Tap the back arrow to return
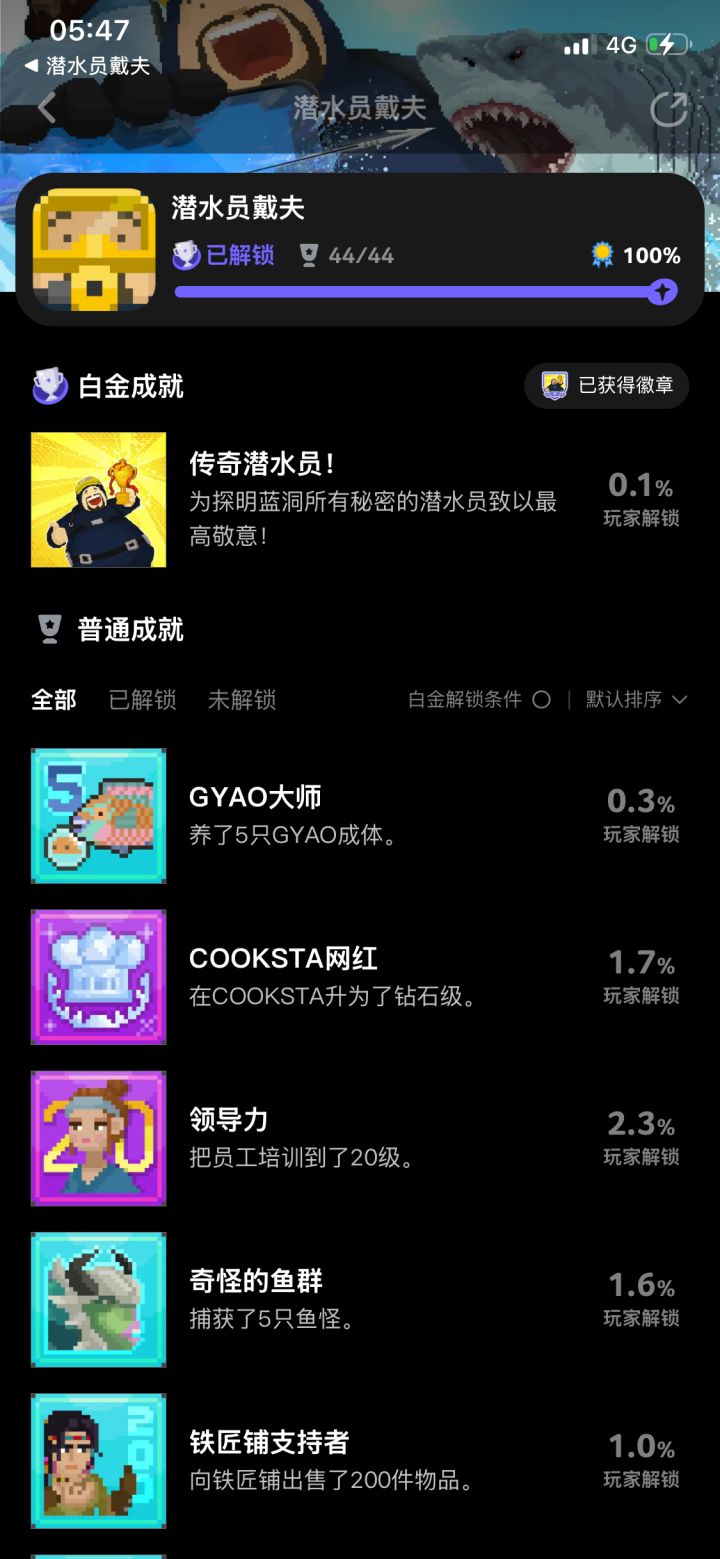720x1559 pixels. pyautogui.click(x=47, y=108)
